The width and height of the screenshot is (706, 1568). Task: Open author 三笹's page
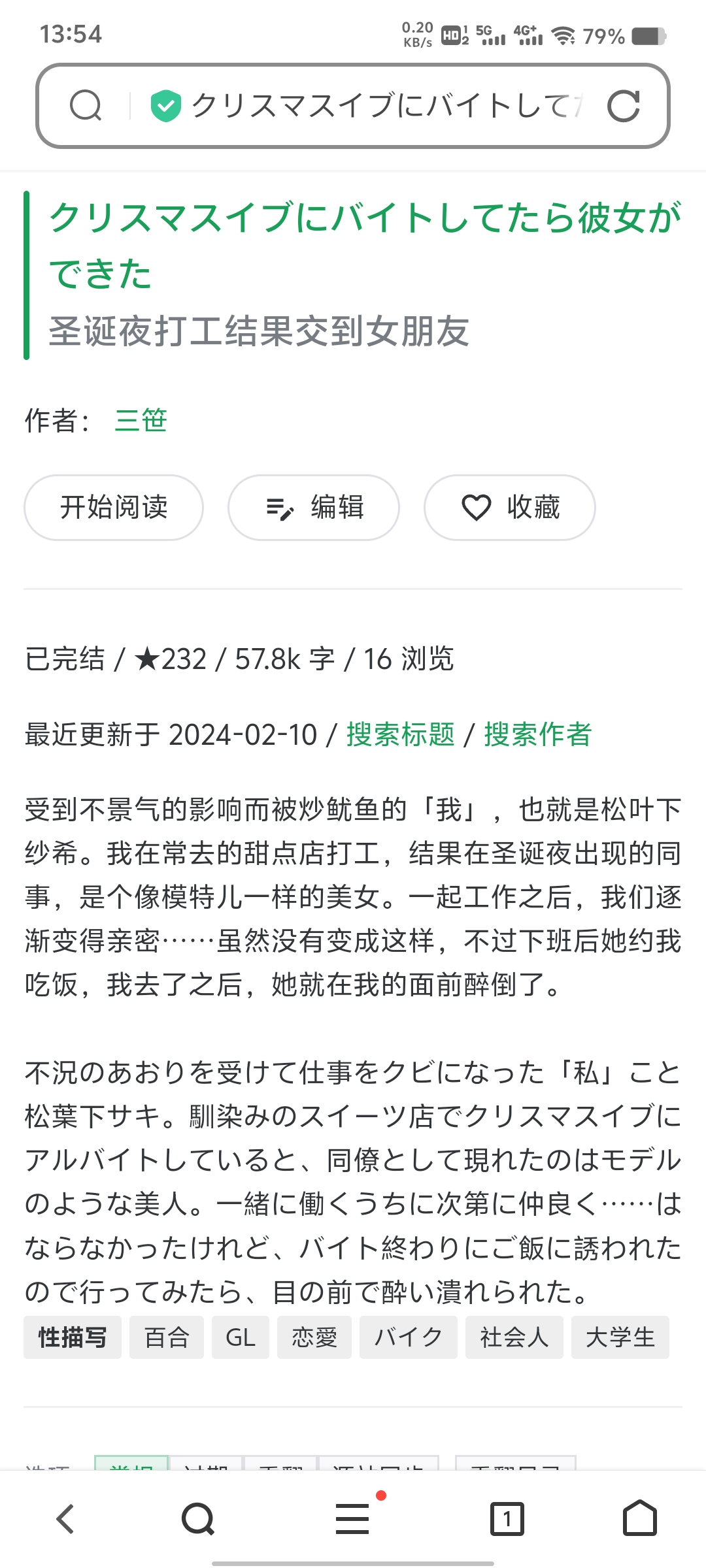(x=141, y=420)
